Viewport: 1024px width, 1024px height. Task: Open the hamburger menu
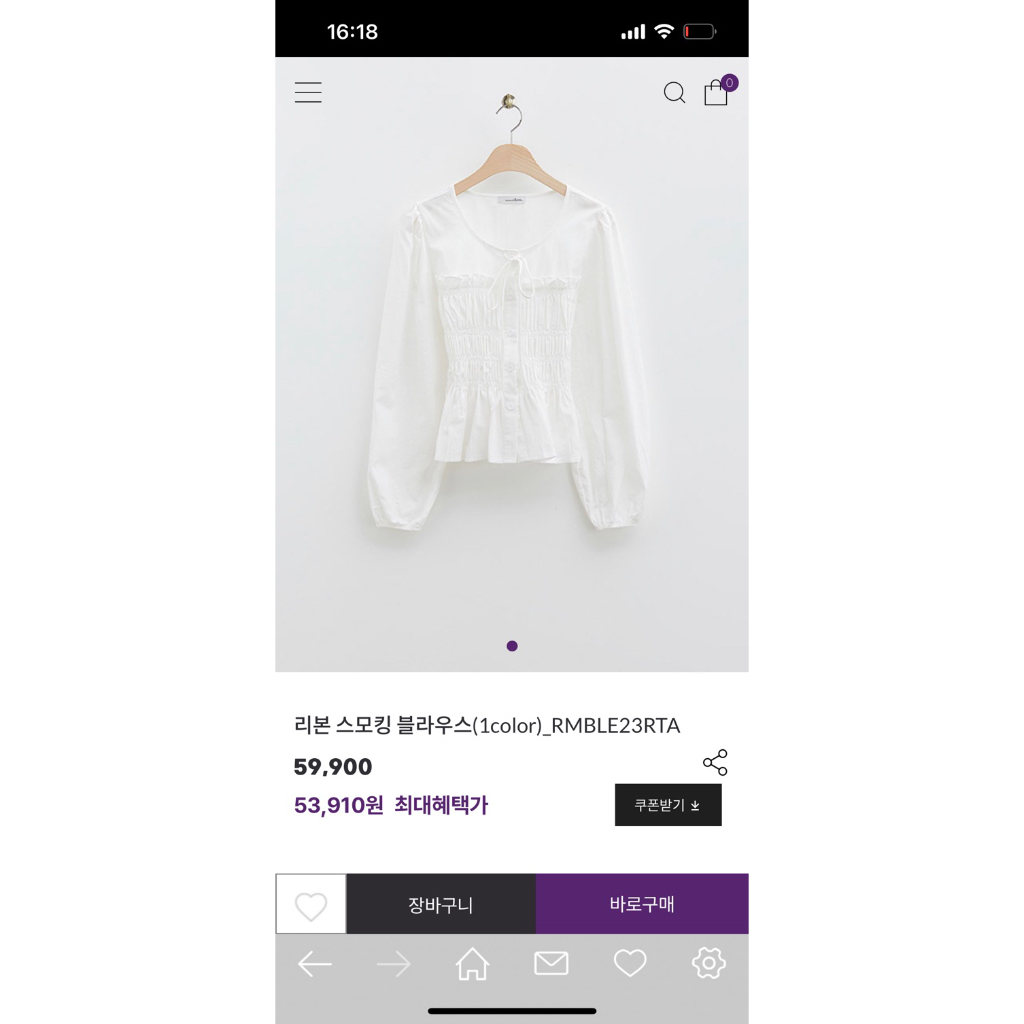click(308, 93)
